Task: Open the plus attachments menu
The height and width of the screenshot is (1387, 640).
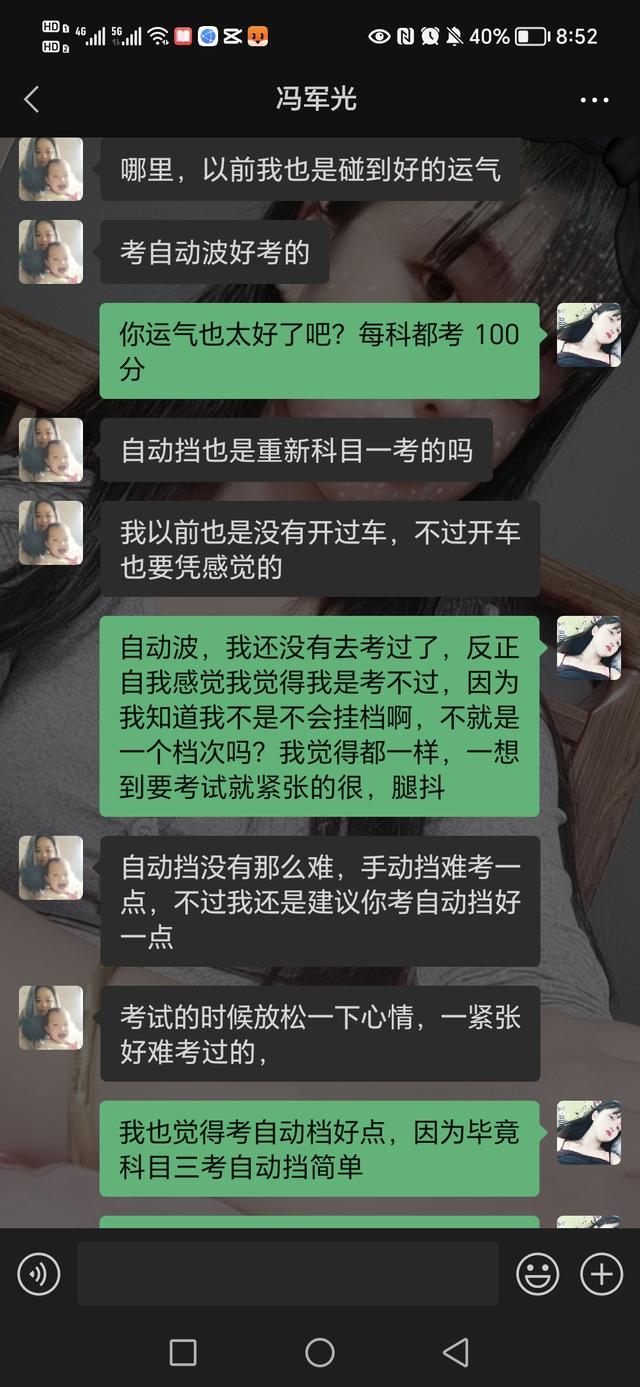Action: click(x=601, y=1274)
